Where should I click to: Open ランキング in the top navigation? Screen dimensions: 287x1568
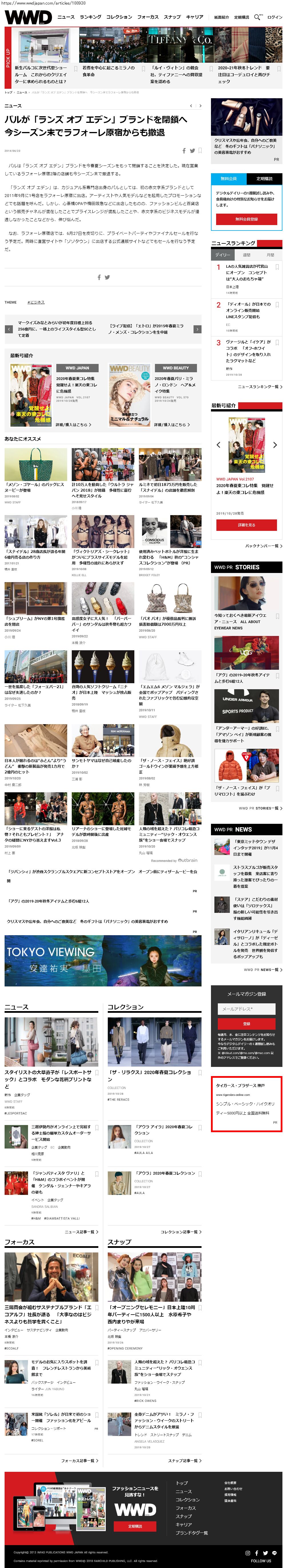pyautogui.click(x=91, y=17)
